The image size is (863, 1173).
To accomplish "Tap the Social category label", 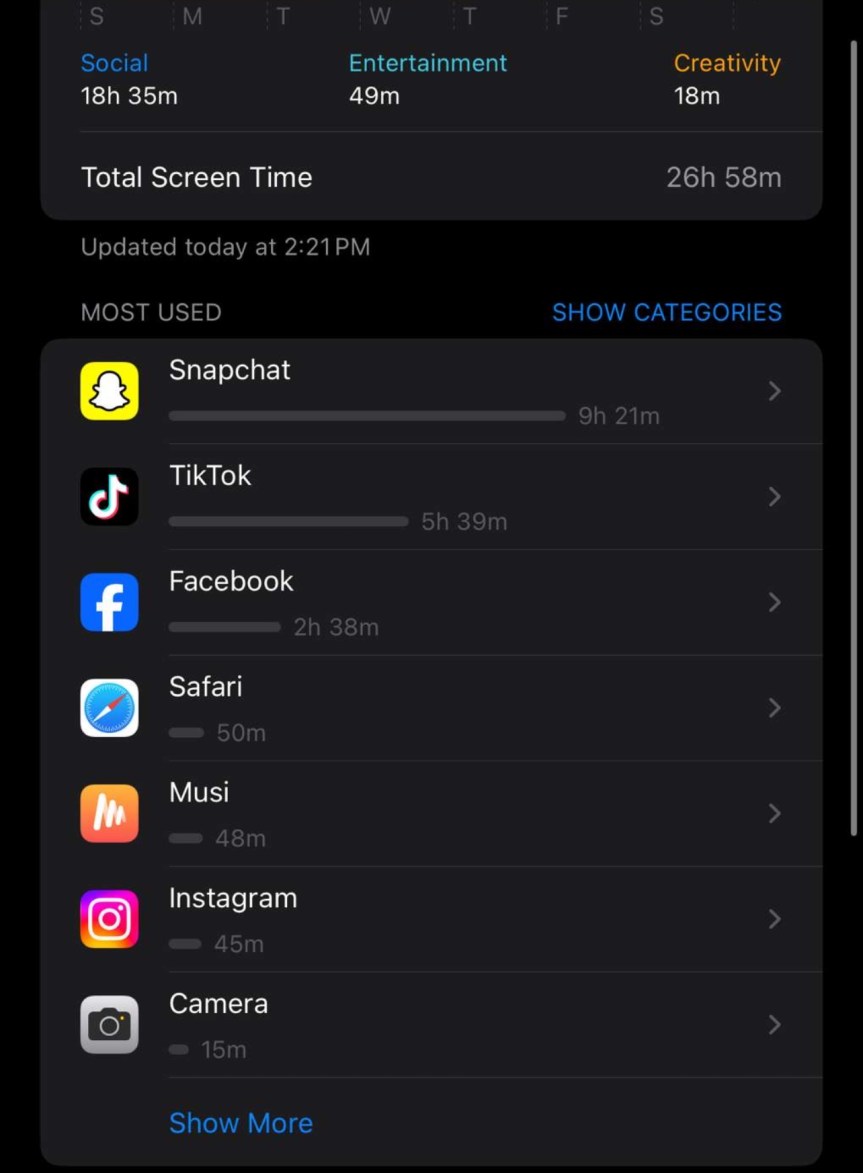I will click(114, 62).
